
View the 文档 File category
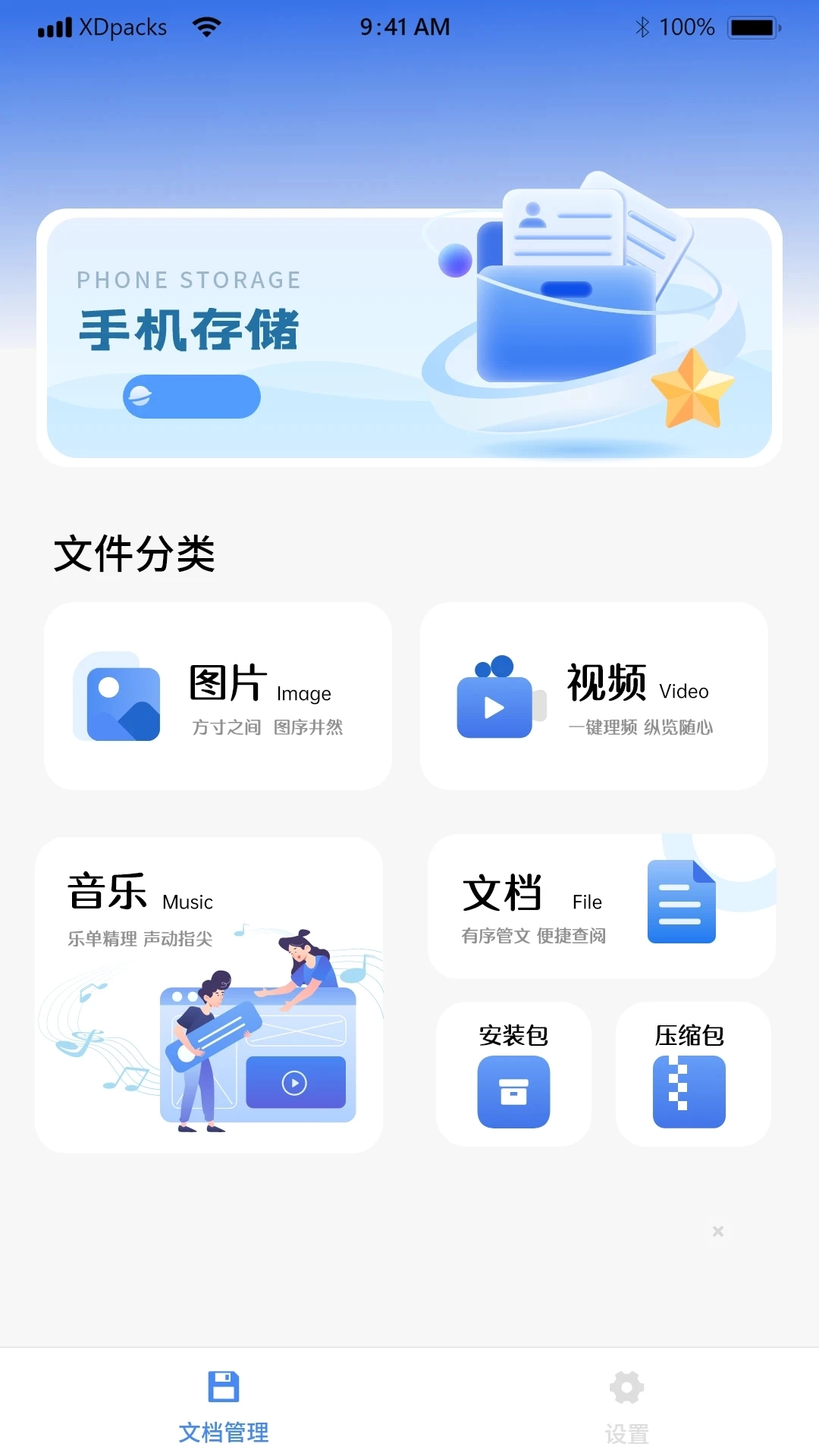601,906
